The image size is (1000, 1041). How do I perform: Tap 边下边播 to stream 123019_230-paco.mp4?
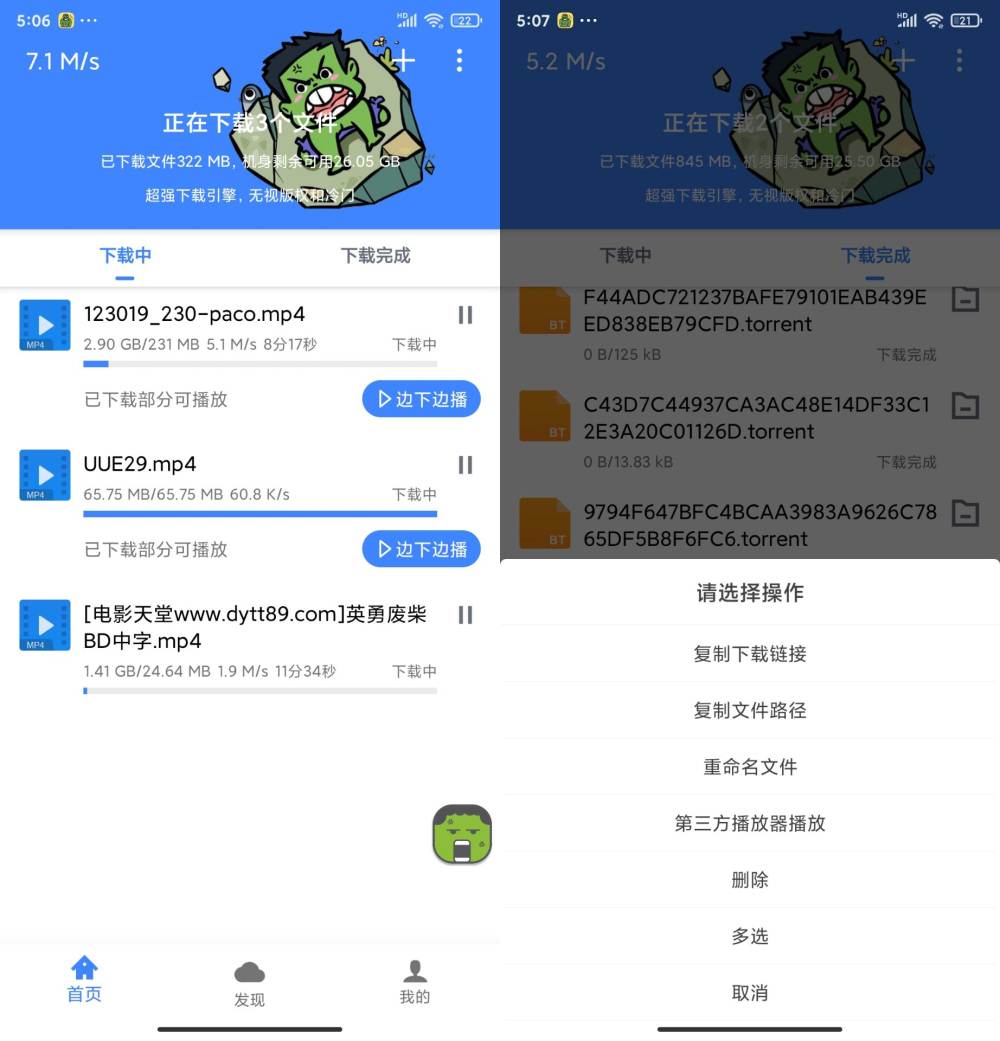[421, 398]
